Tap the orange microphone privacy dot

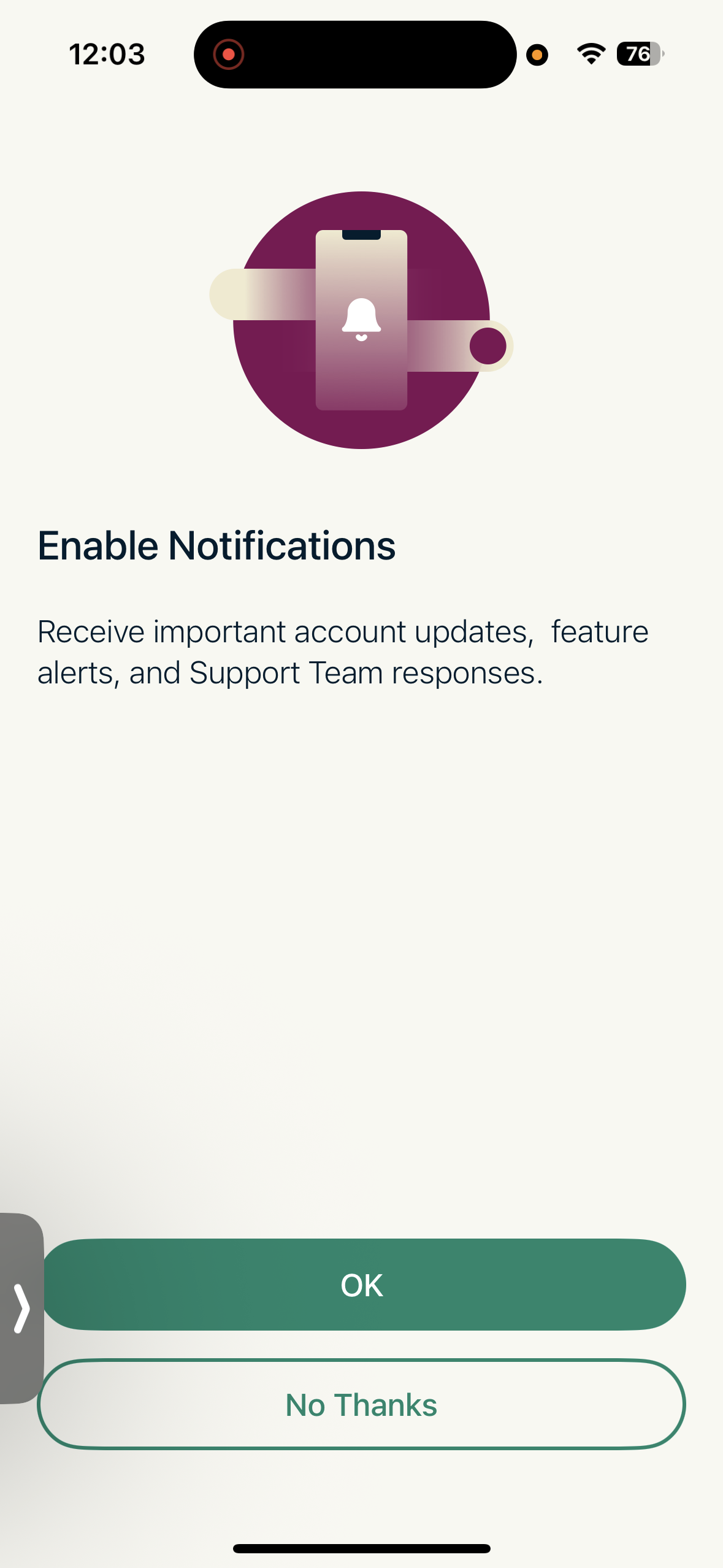coord(537,55)
